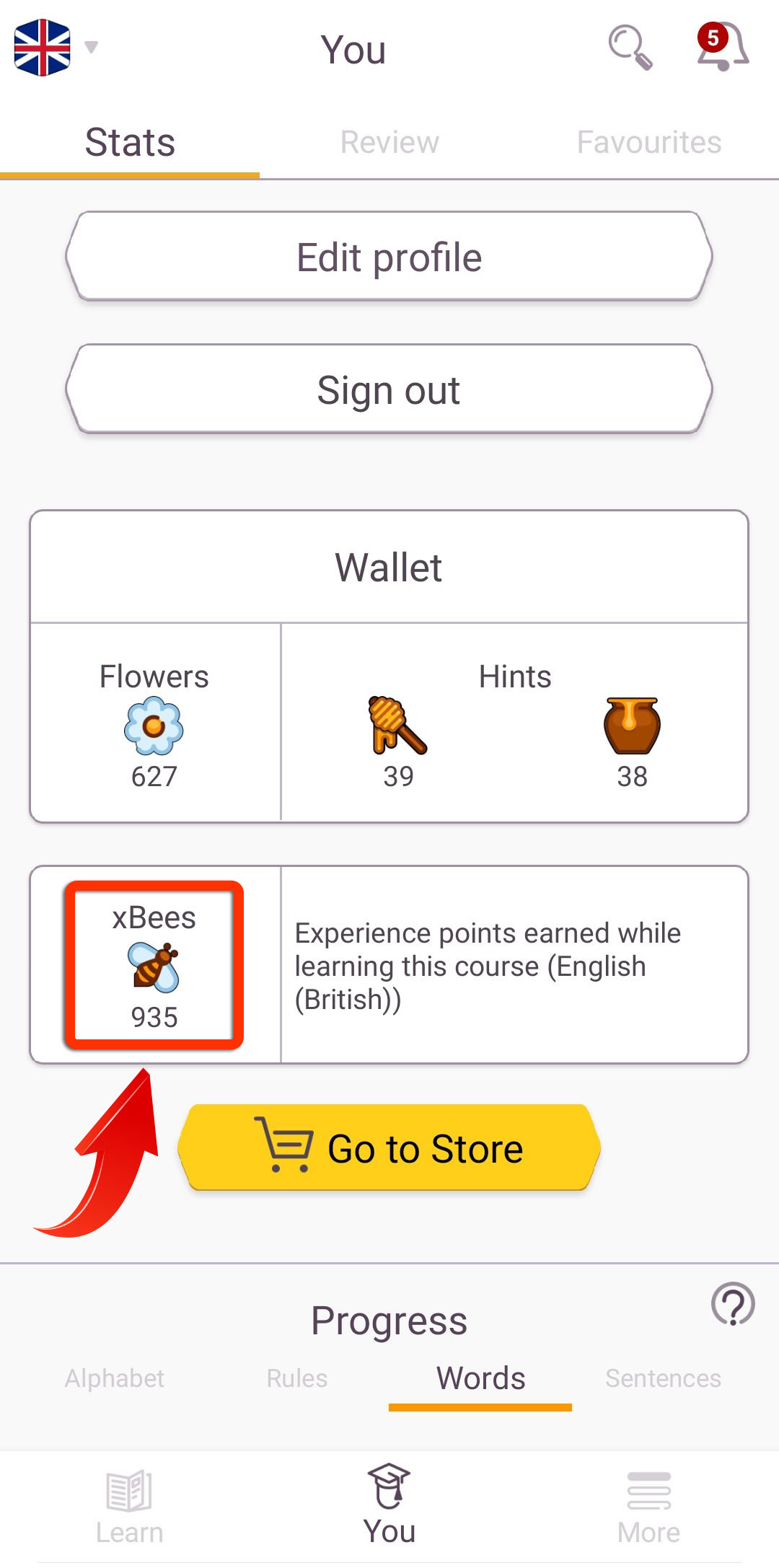Screen dimensions: 779x1568
Task: Switch to the Favourites tab
Action: click(x=649, y=142)
